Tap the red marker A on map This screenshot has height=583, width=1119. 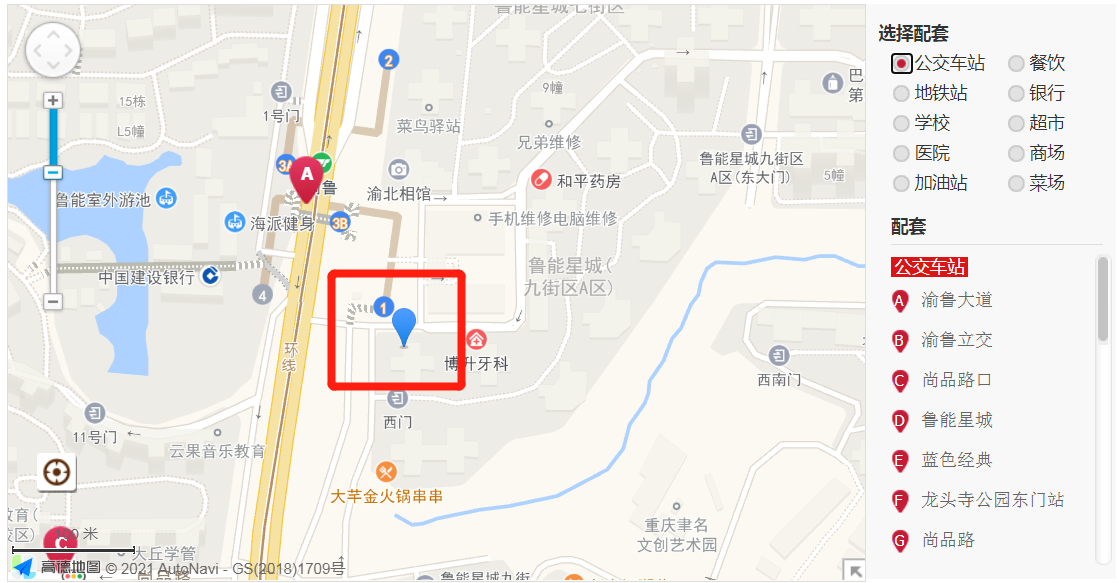[306, 176]
